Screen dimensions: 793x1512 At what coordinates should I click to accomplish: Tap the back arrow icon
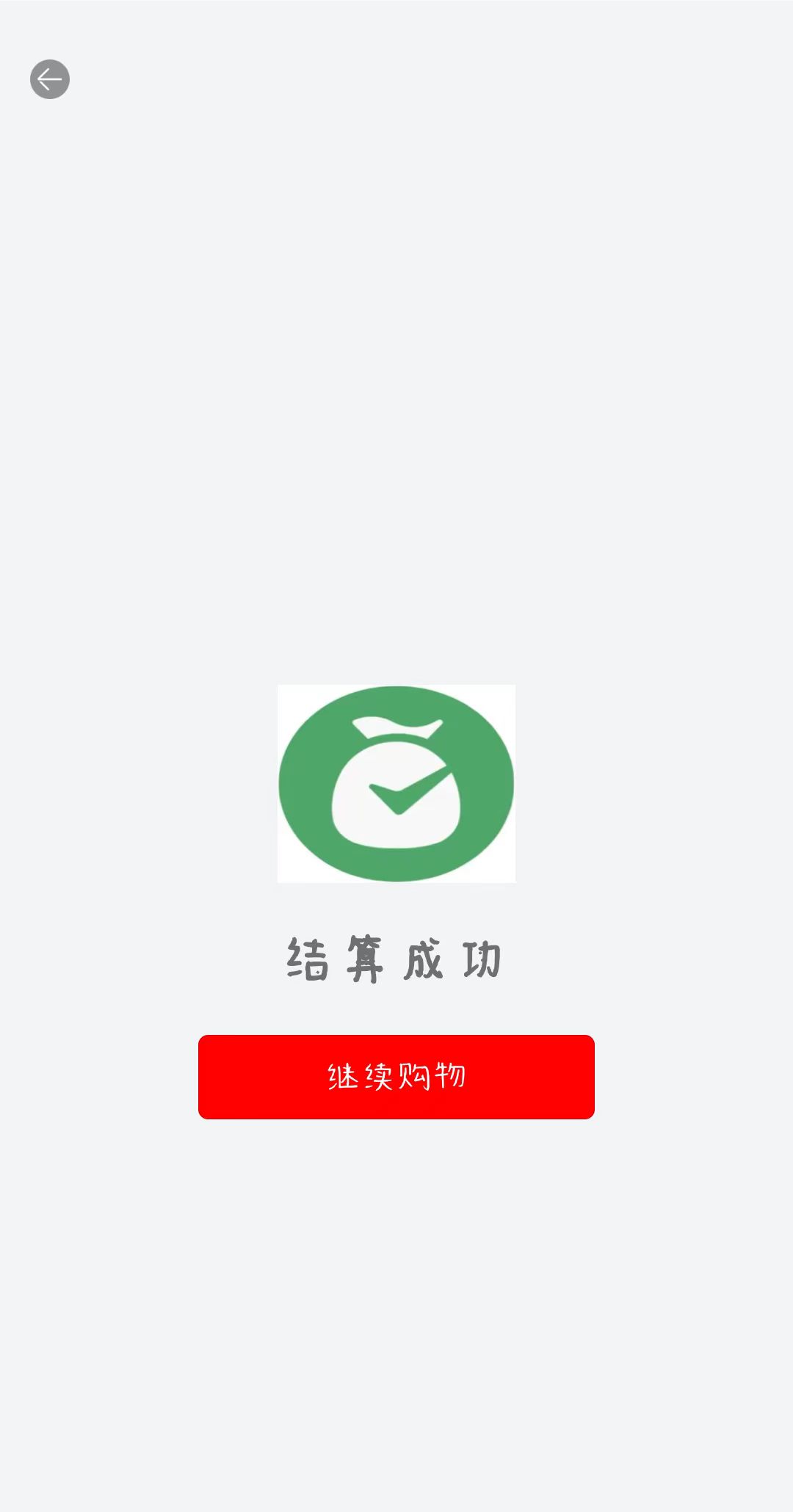point(50,79)
